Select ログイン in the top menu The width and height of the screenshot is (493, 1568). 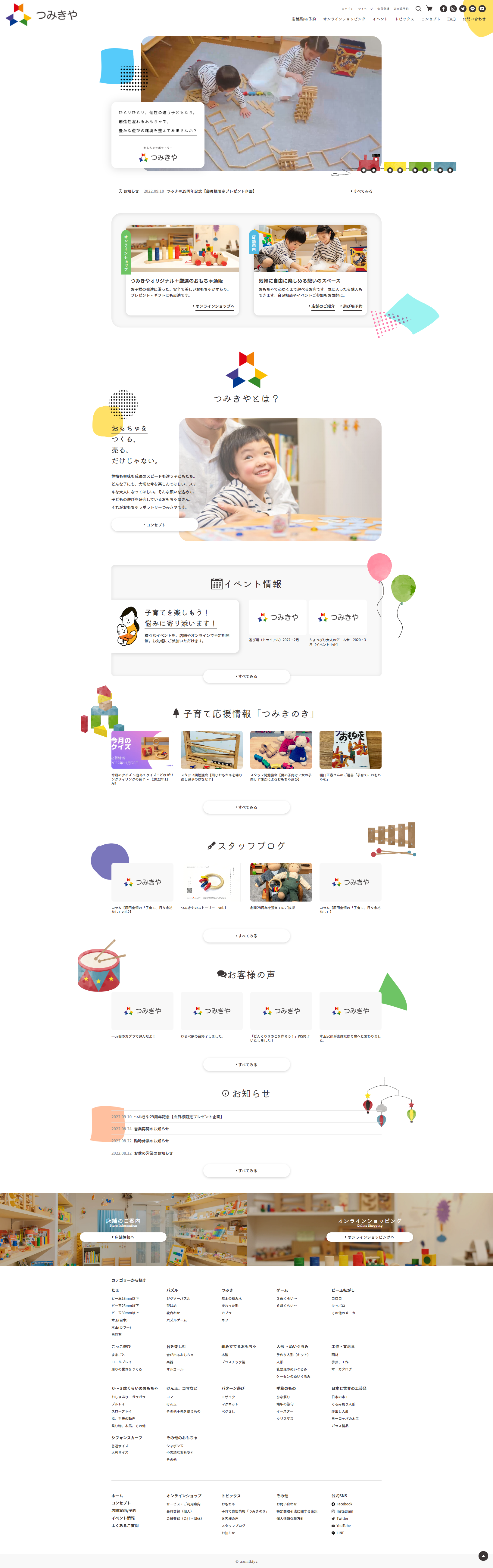pyautogui.click(x=348, y=9)
